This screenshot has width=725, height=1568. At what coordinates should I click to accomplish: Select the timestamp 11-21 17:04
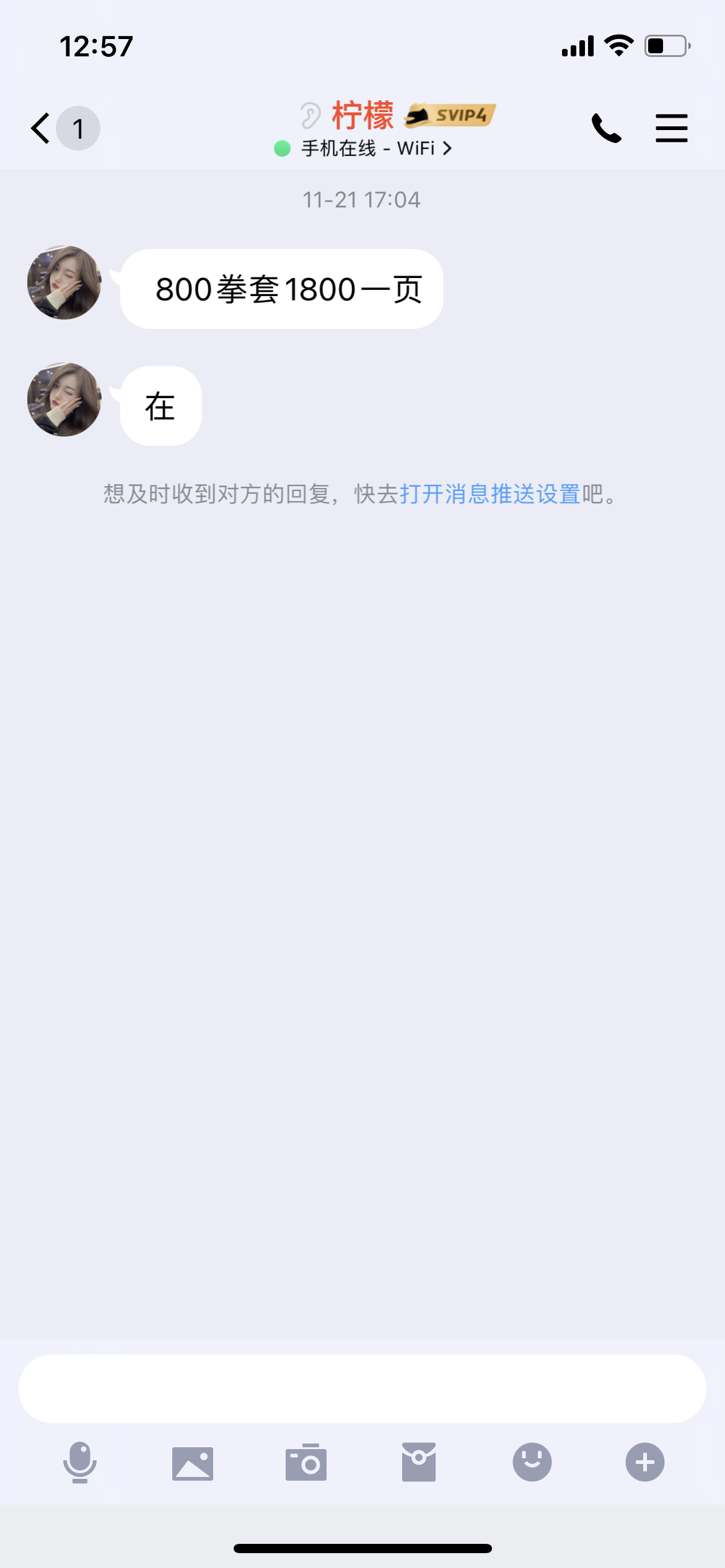click(362, 199)
